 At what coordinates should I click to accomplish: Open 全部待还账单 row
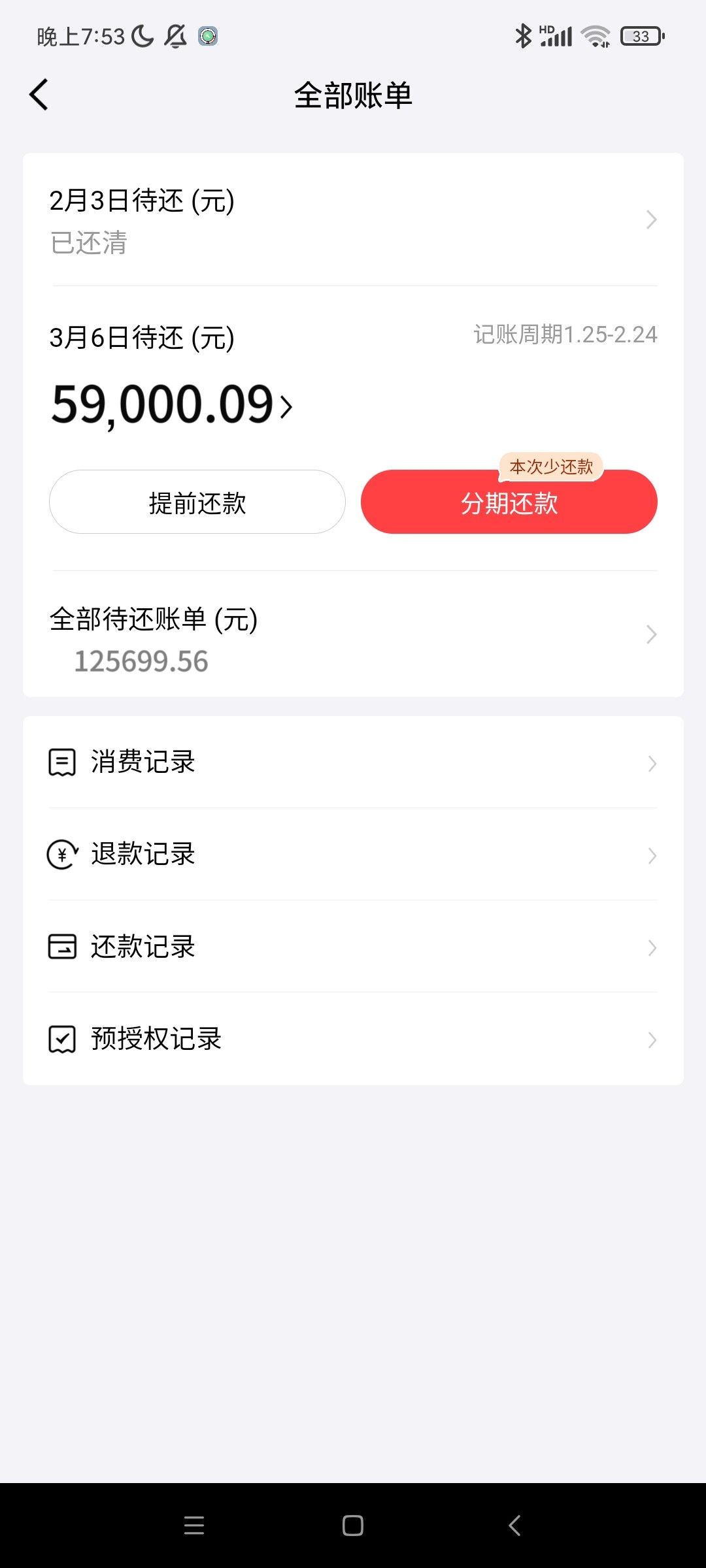pyautogui.click(x=353, y=634)
